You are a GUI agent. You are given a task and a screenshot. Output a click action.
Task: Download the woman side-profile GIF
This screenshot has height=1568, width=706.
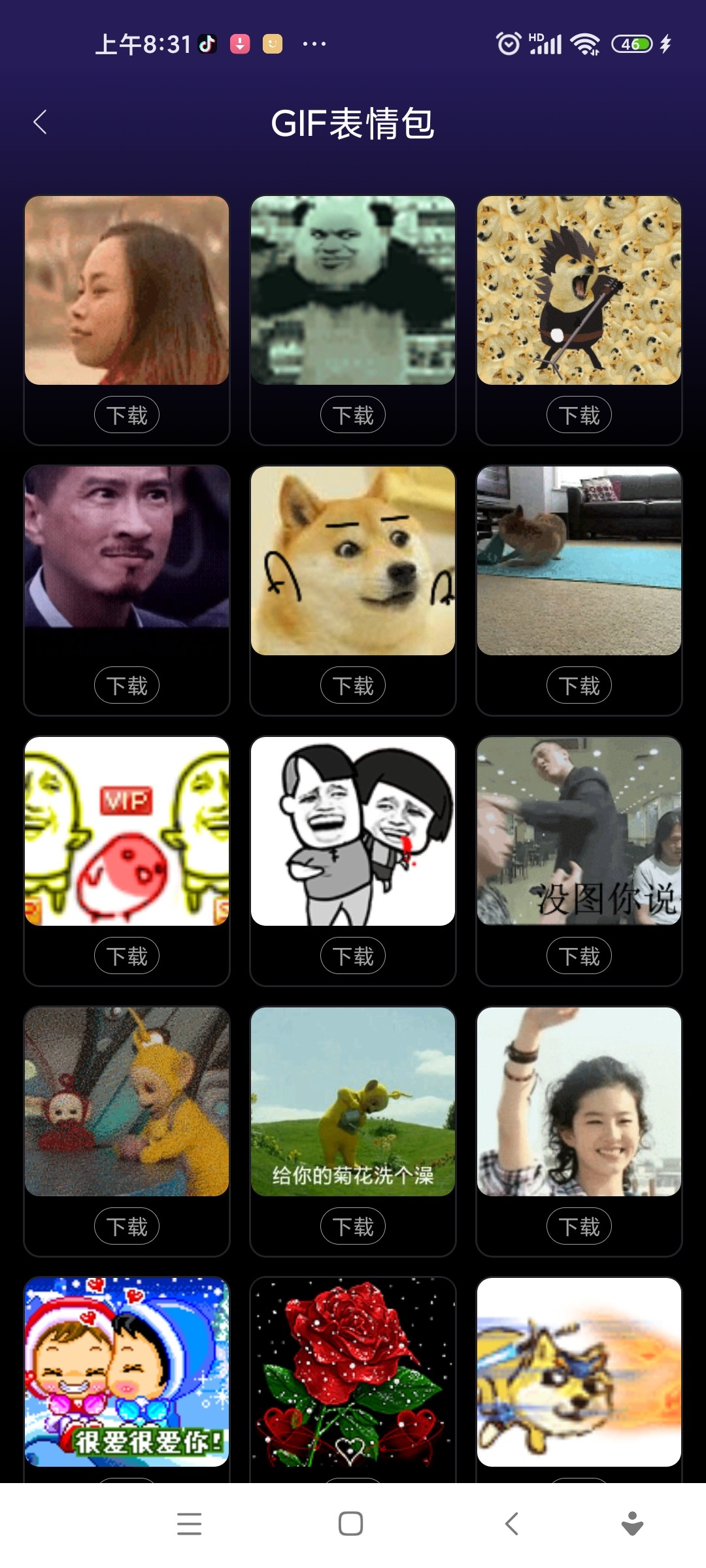(x=127, y=415)
